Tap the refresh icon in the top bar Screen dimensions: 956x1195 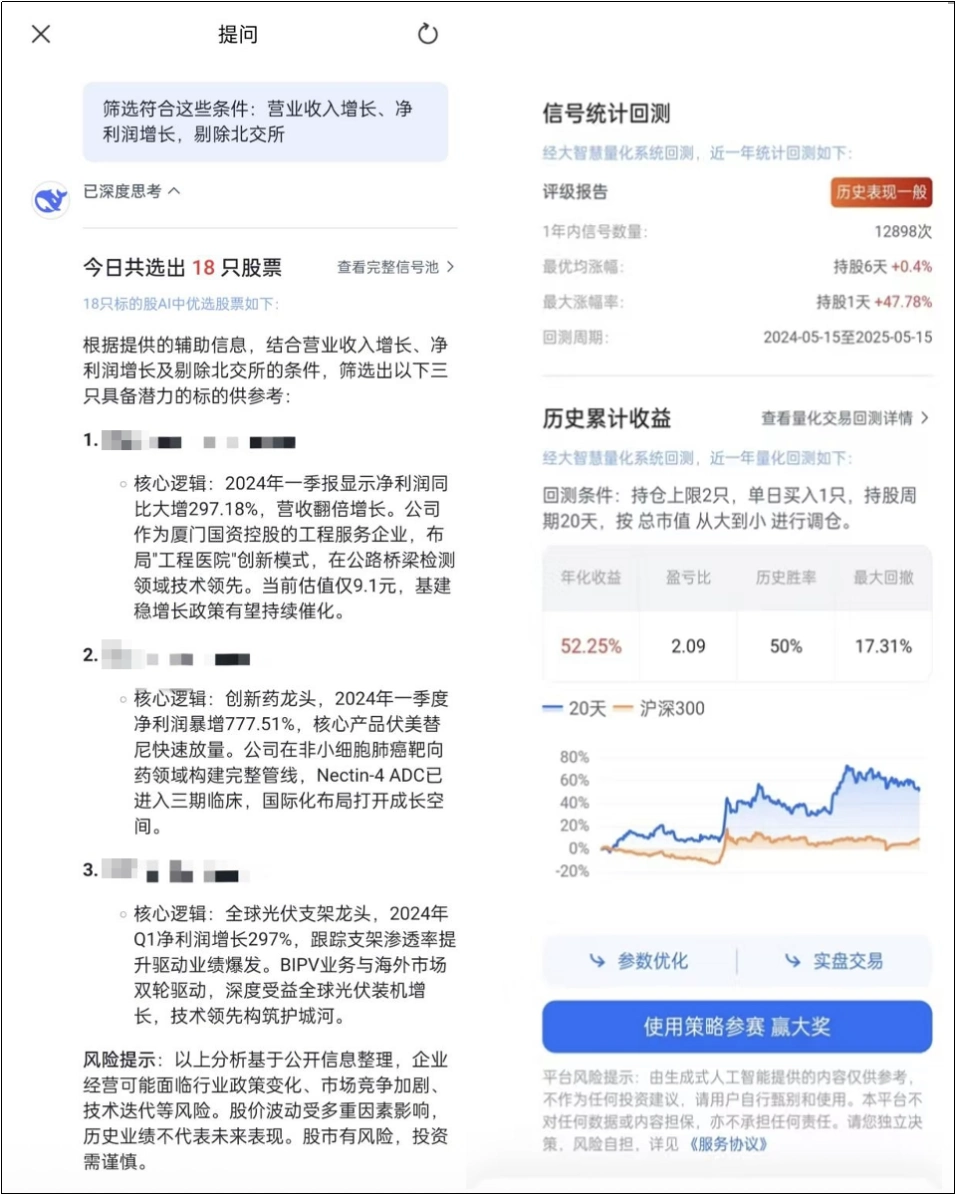coord(428,33)
